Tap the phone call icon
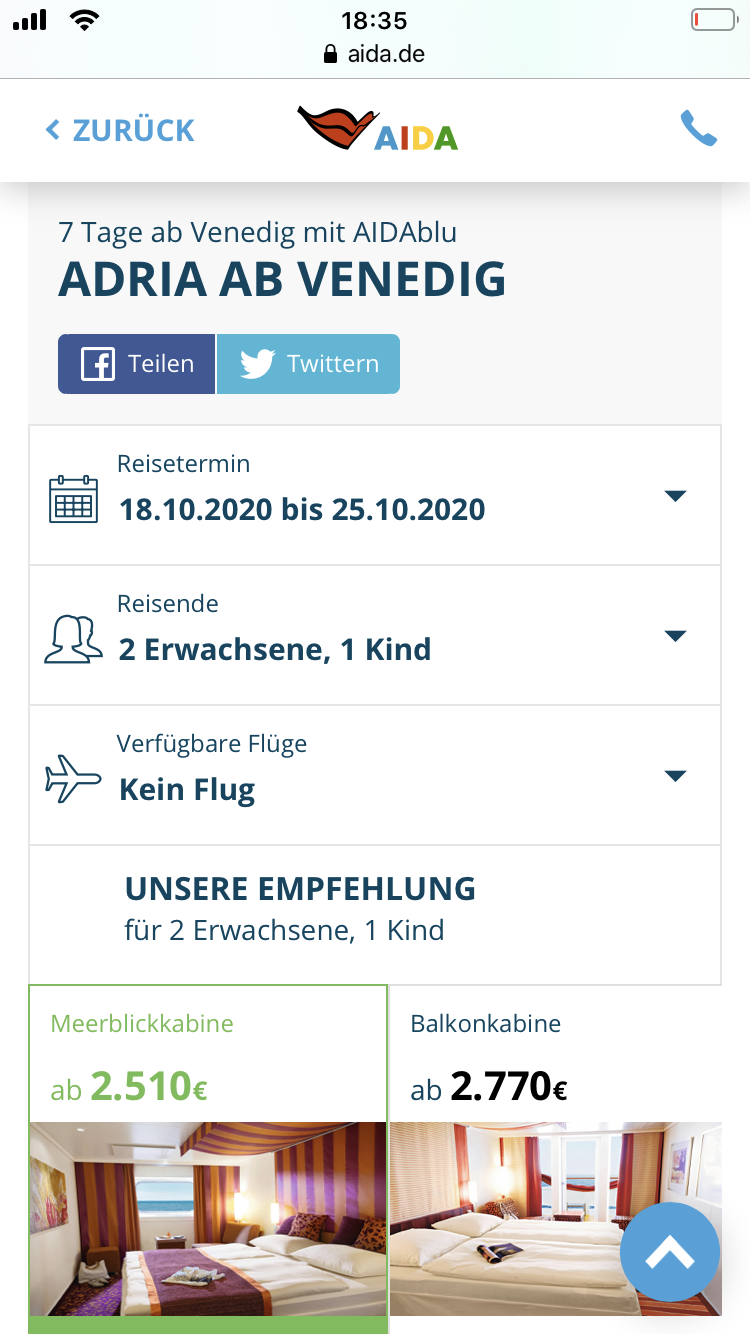Viewport: 750px width, 1334px height. coord(698,129)
